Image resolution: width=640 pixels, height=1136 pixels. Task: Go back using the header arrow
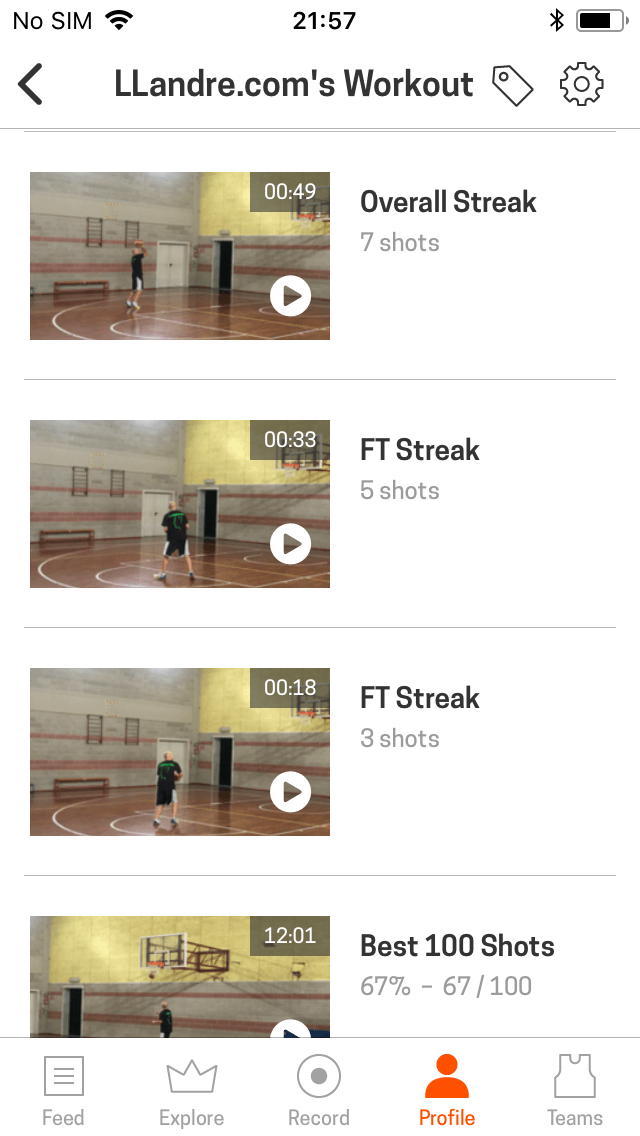[31, 85]
